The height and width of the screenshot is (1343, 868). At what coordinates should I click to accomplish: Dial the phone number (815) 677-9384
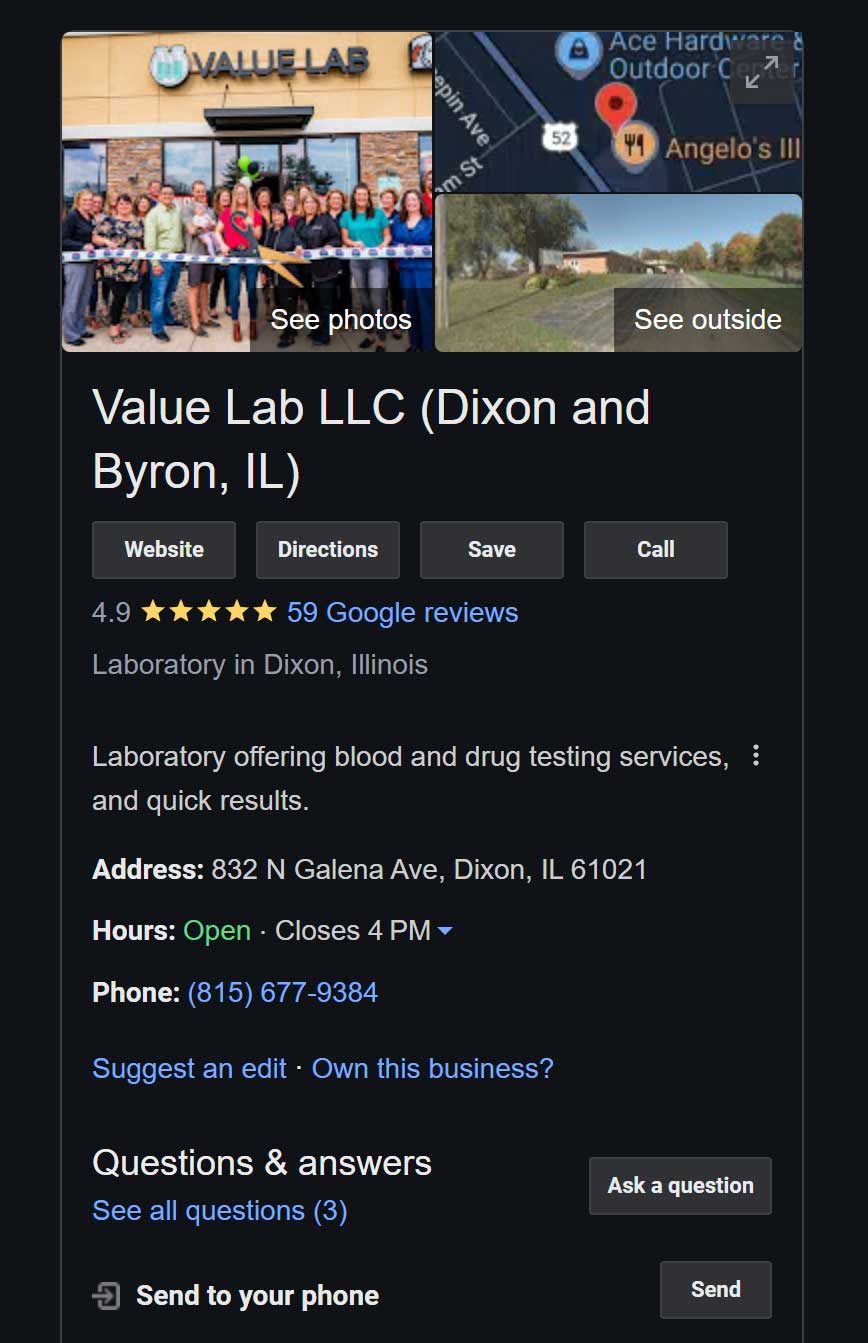tap(283, 993)
